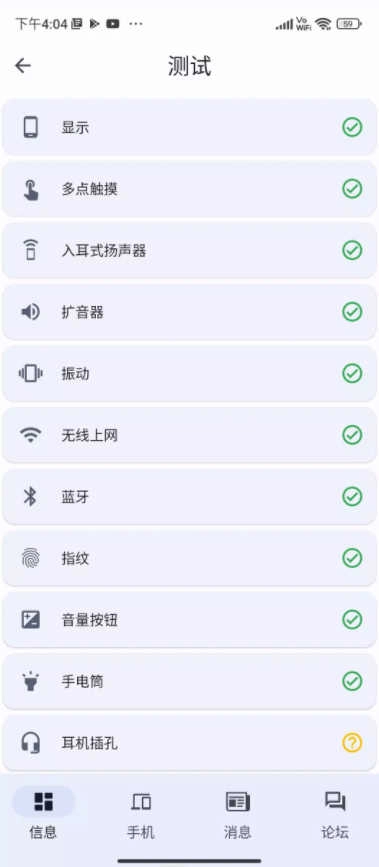Switch to the 信息 tab
This screenshot has height=867, width=379.
(43, 814)
